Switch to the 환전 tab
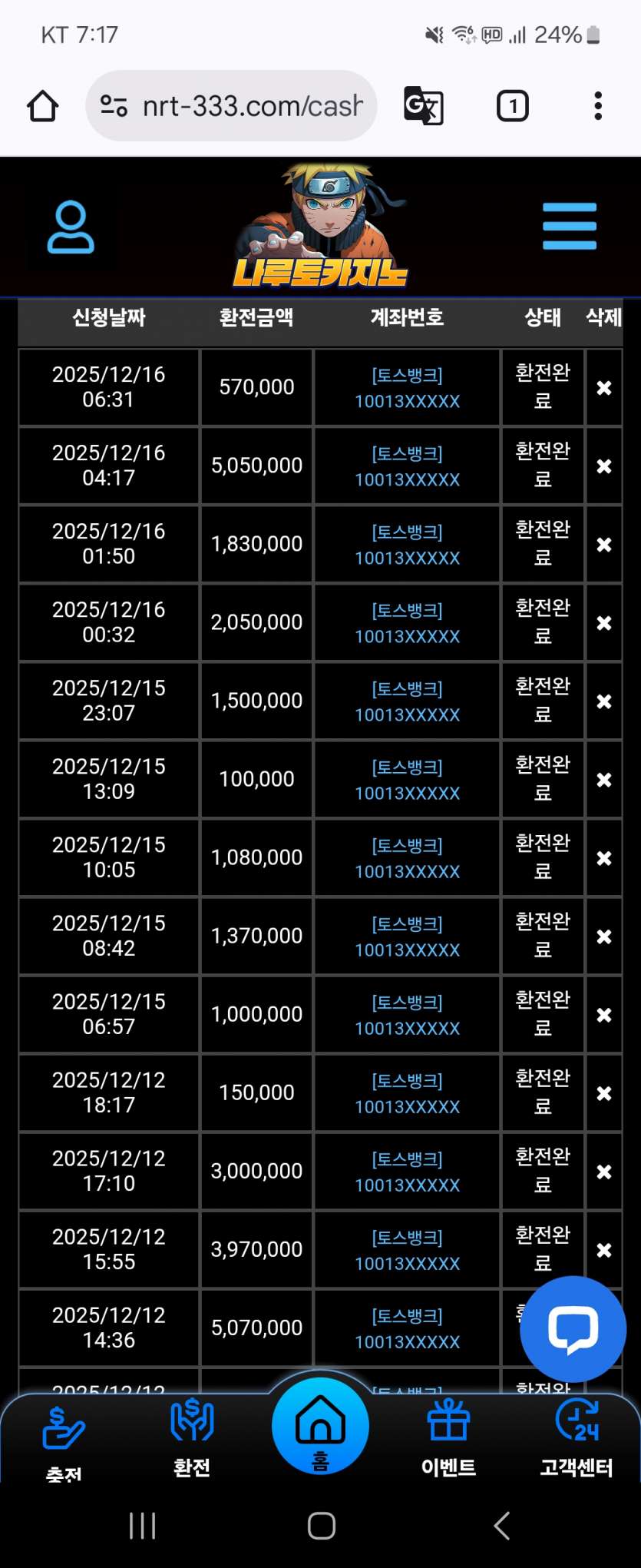Viewport: 641px width, 1568px height. click(192, 1438)
